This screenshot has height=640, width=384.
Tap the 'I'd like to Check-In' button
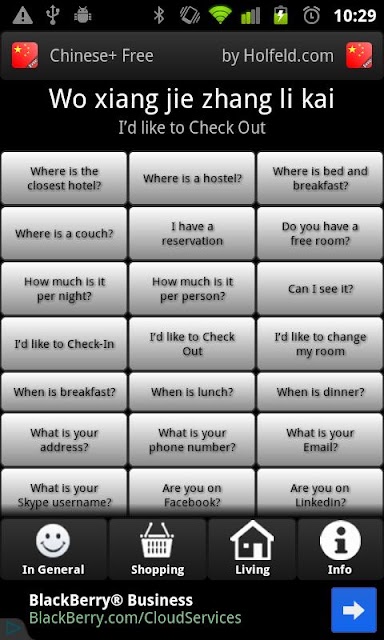pos(64,344)
